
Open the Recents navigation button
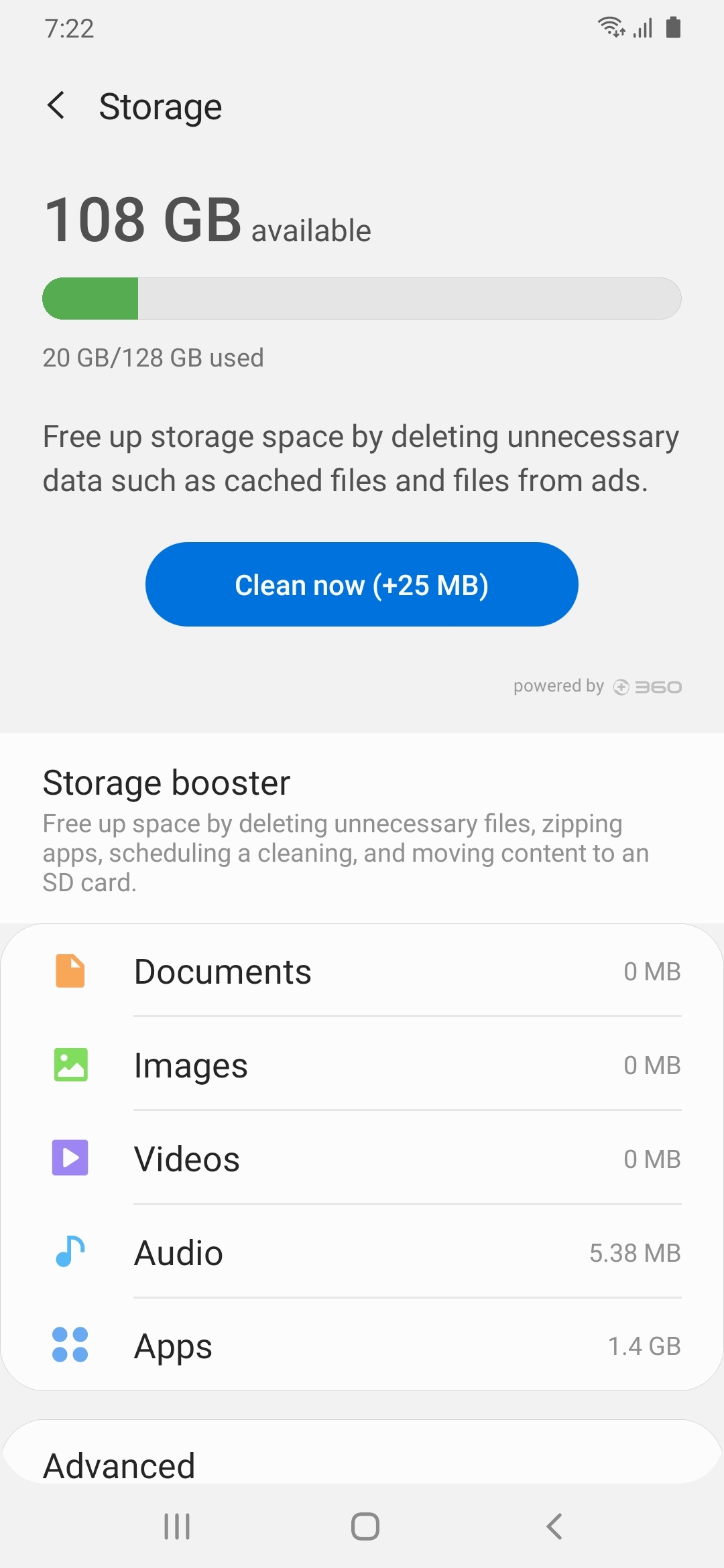176,1528
